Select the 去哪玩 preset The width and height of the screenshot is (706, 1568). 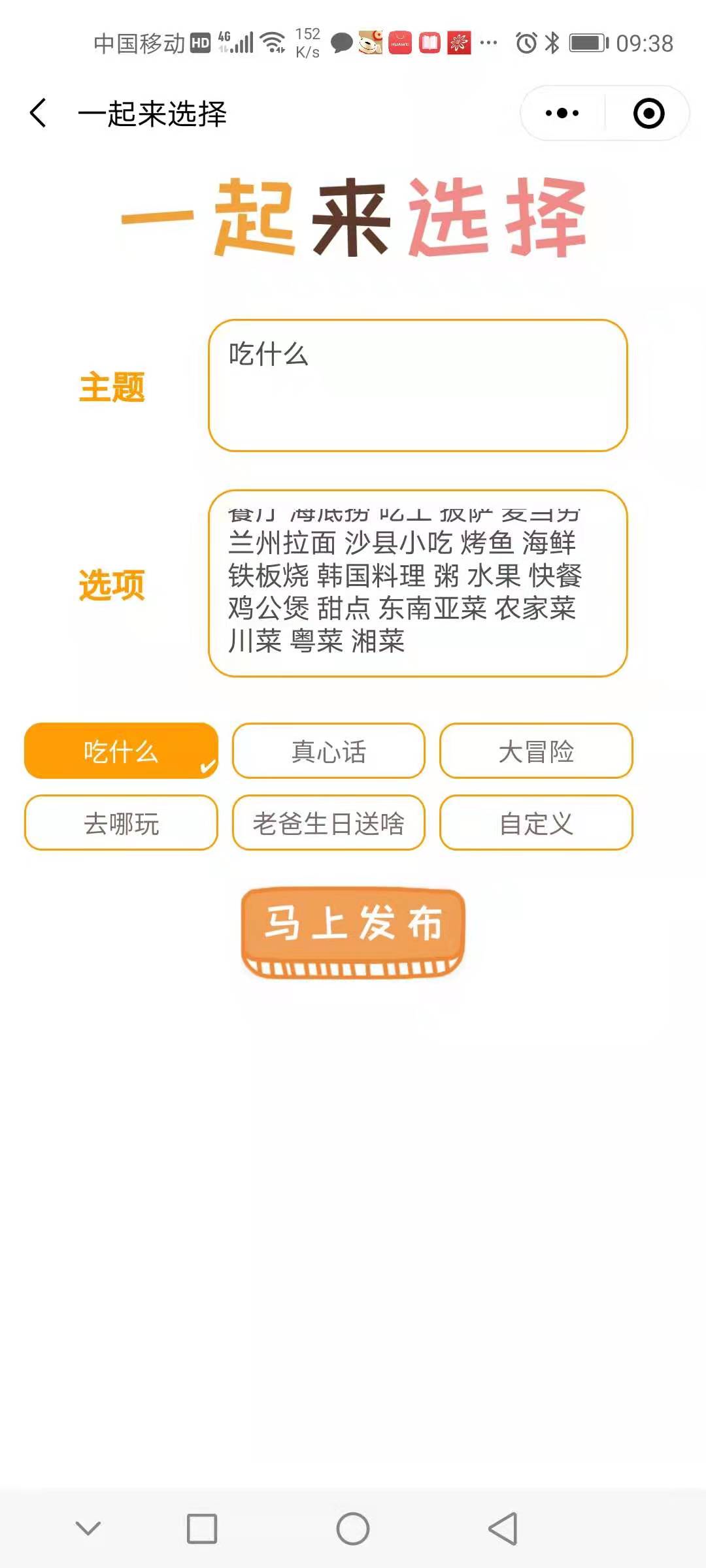point(121,823)
